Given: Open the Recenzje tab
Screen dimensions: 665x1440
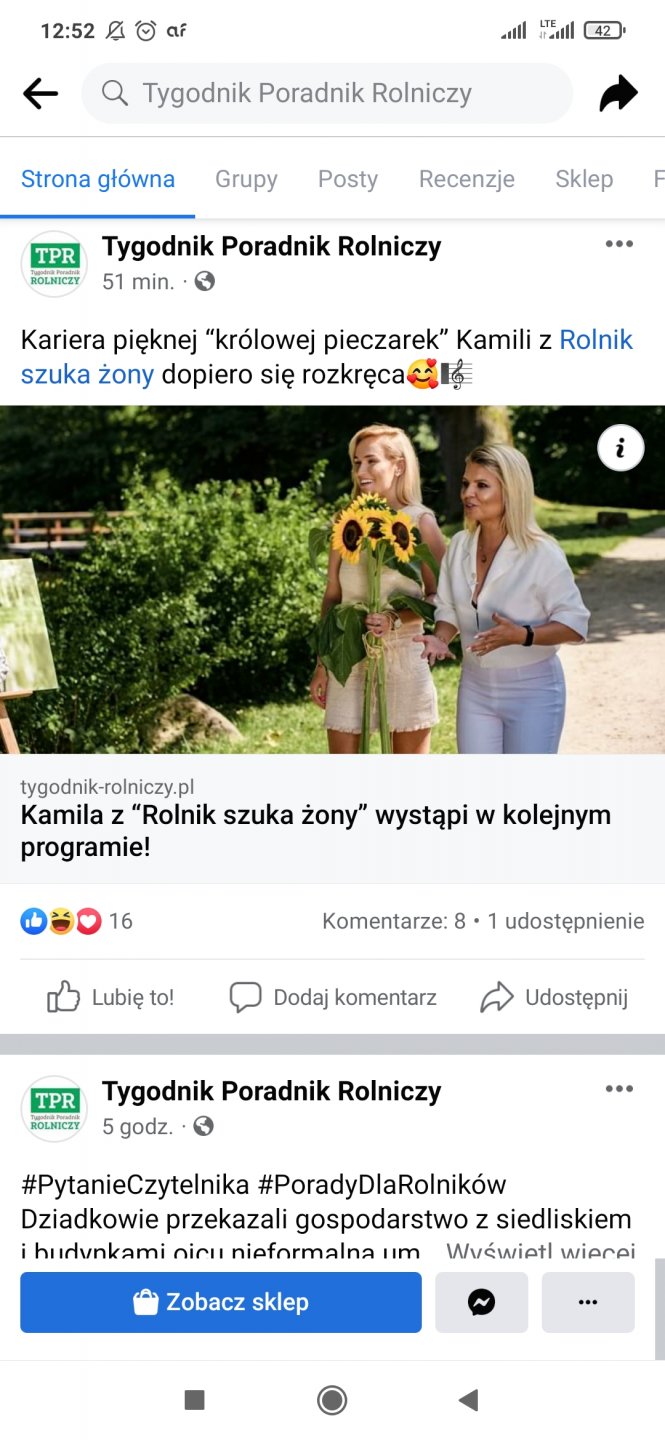Looking at the screenshot, I should pos(466,179).
